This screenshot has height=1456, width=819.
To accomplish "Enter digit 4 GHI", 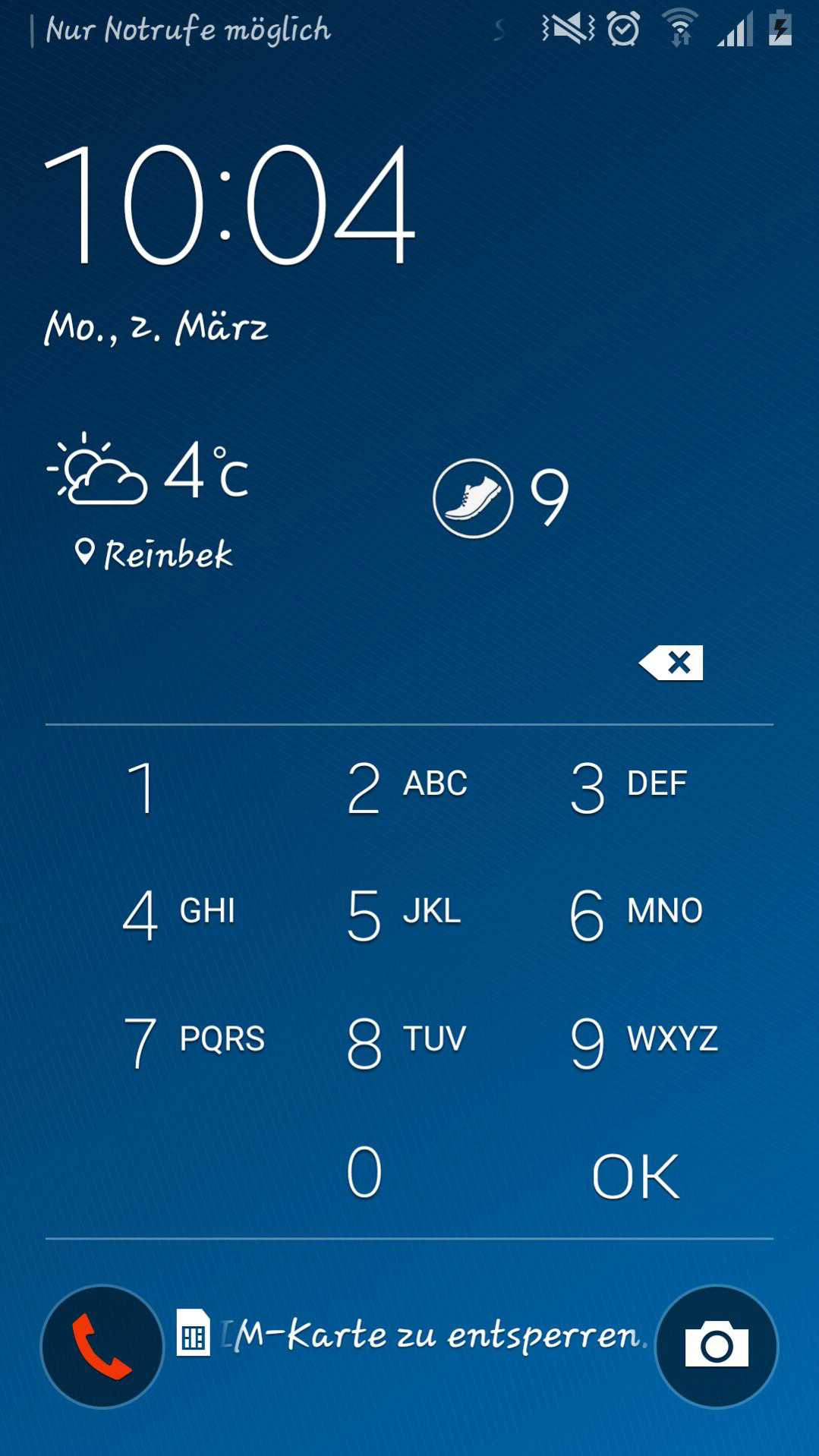I will point(179,915).
